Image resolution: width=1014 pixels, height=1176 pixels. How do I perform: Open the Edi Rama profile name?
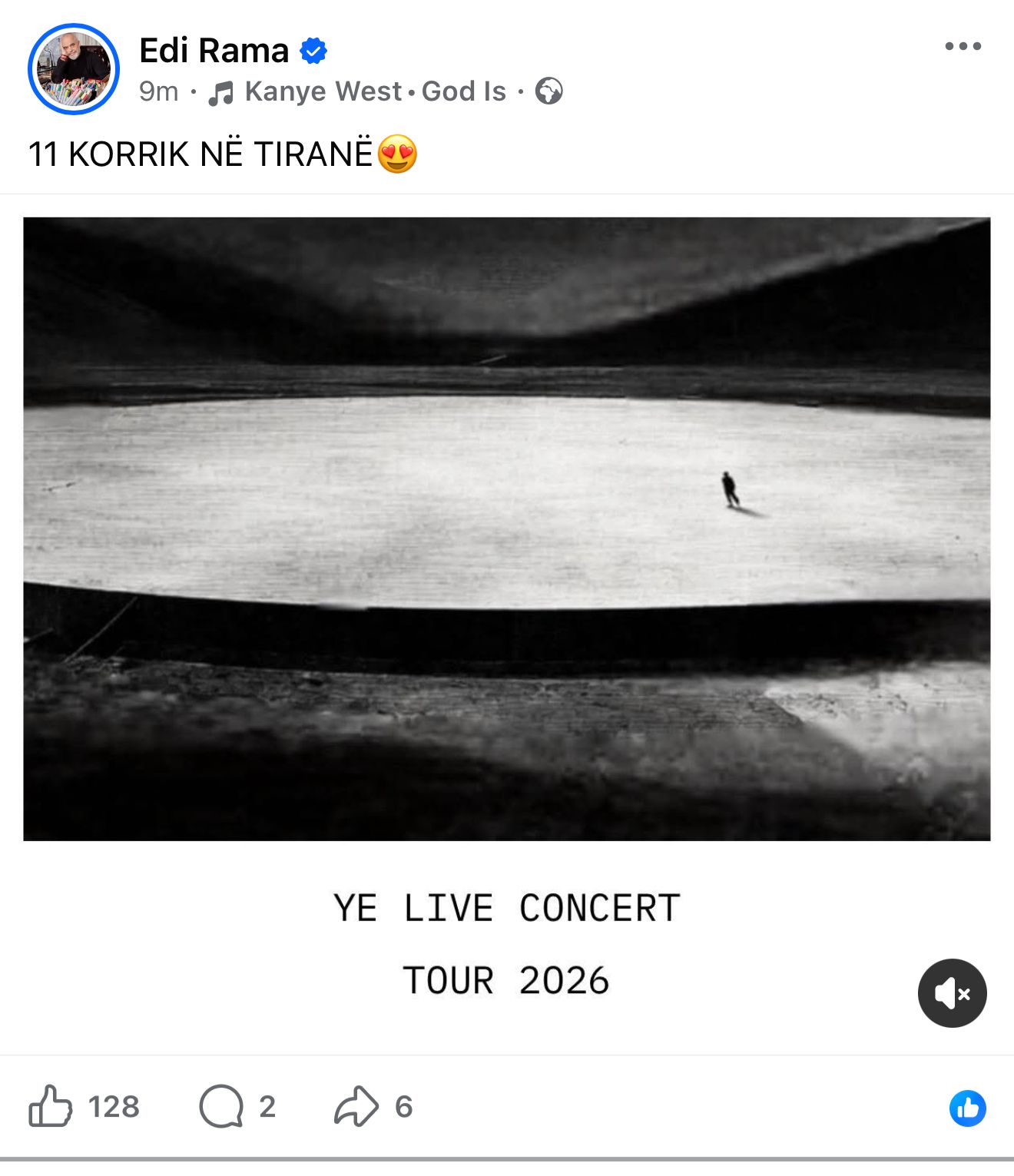(214, 51)
